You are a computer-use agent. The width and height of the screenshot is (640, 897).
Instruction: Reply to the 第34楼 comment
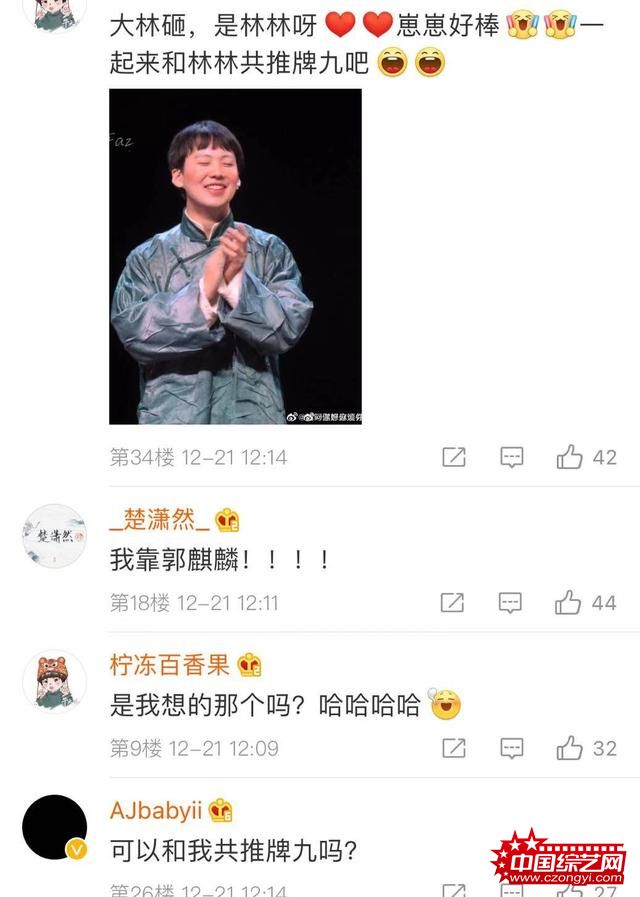click(511, 457)
